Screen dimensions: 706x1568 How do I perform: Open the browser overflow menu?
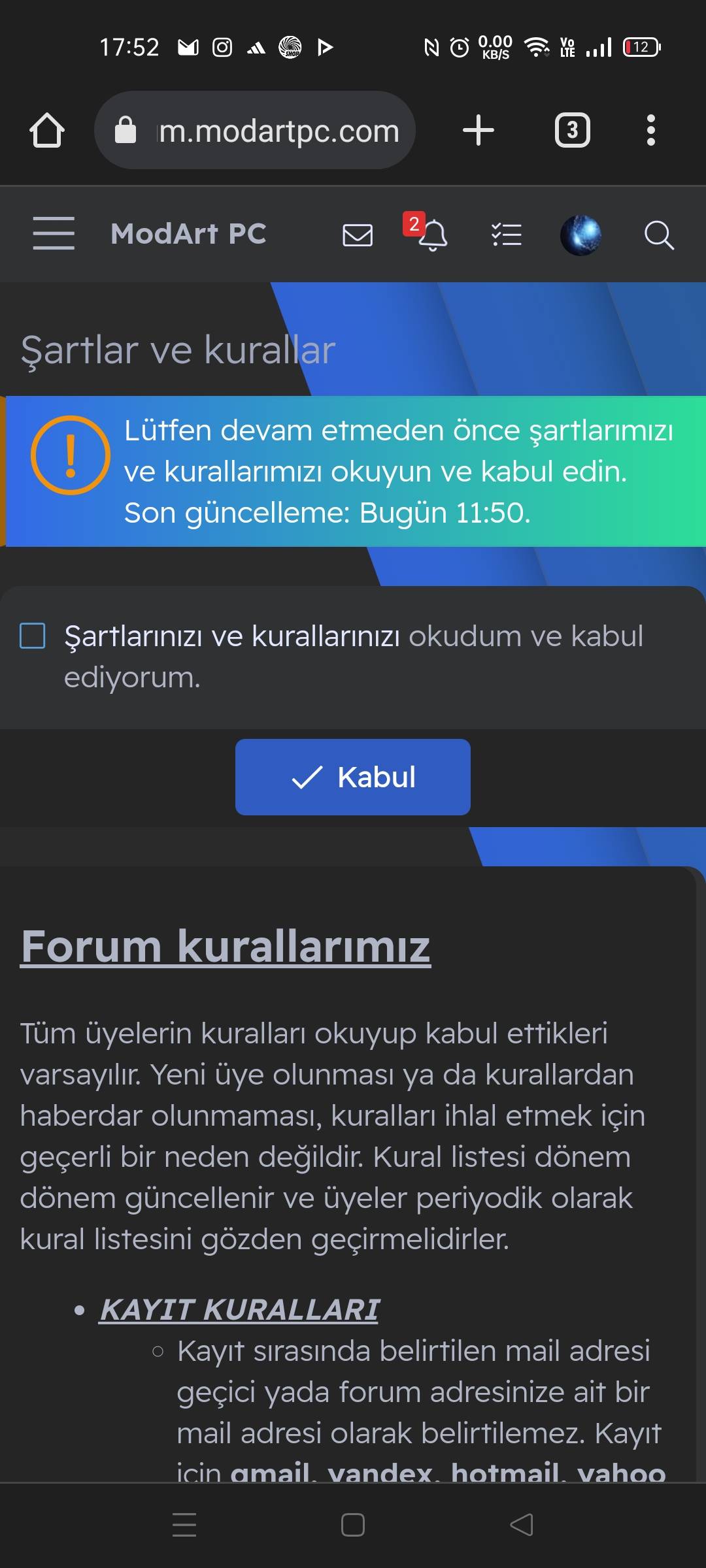point(650,130)
